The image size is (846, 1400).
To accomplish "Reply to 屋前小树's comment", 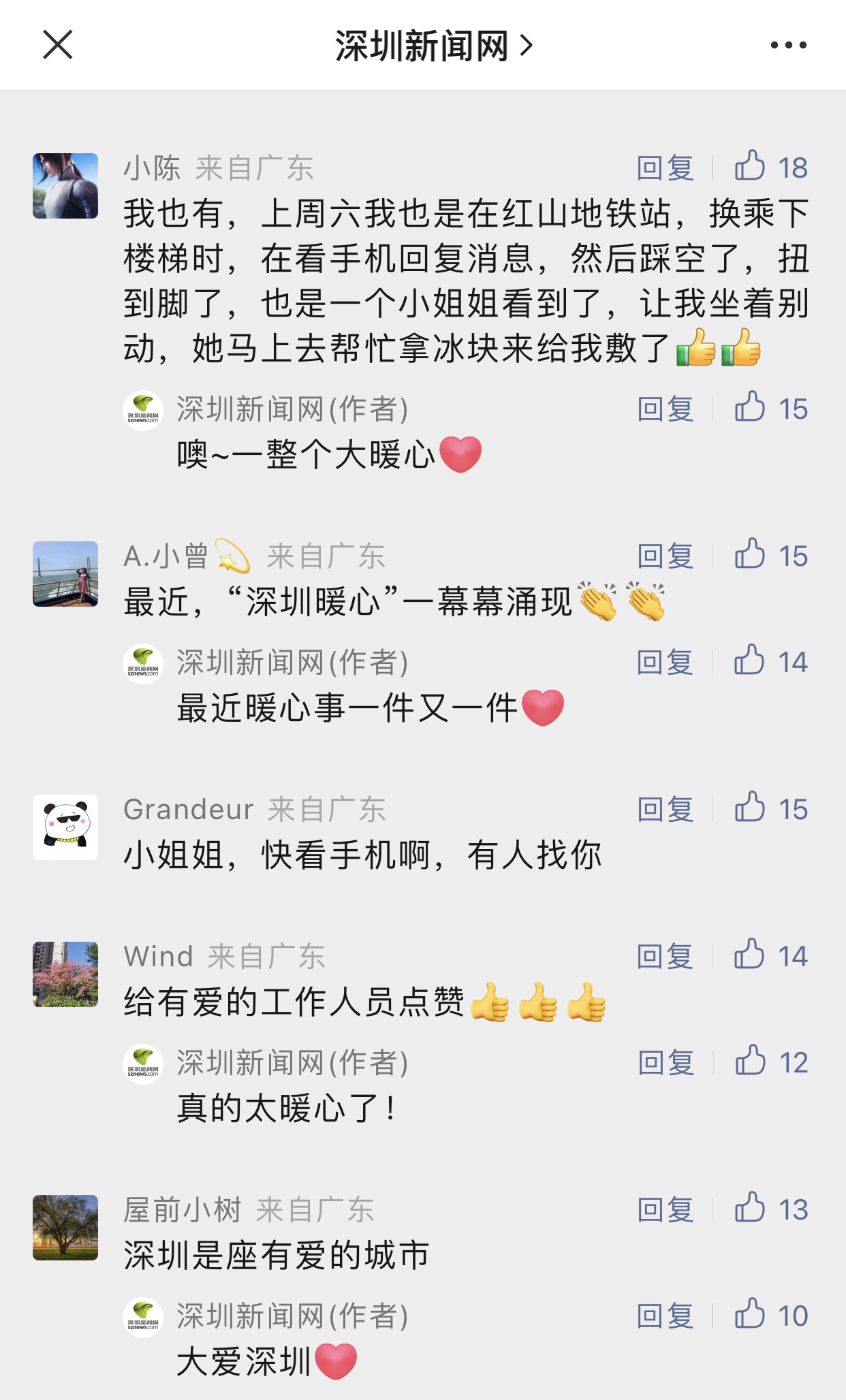I will 665,1209.
